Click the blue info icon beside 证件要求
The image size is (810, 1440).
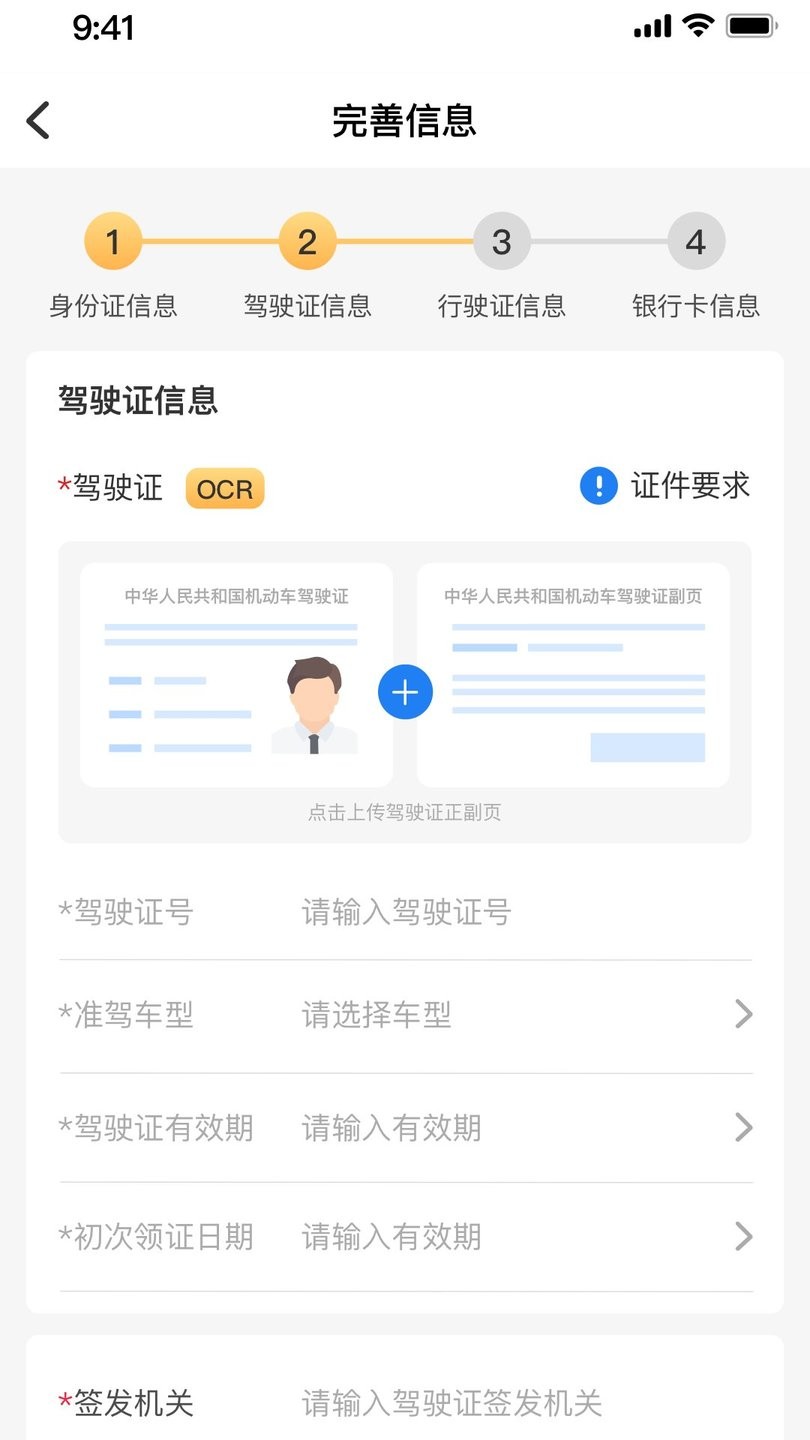point(597,487)
